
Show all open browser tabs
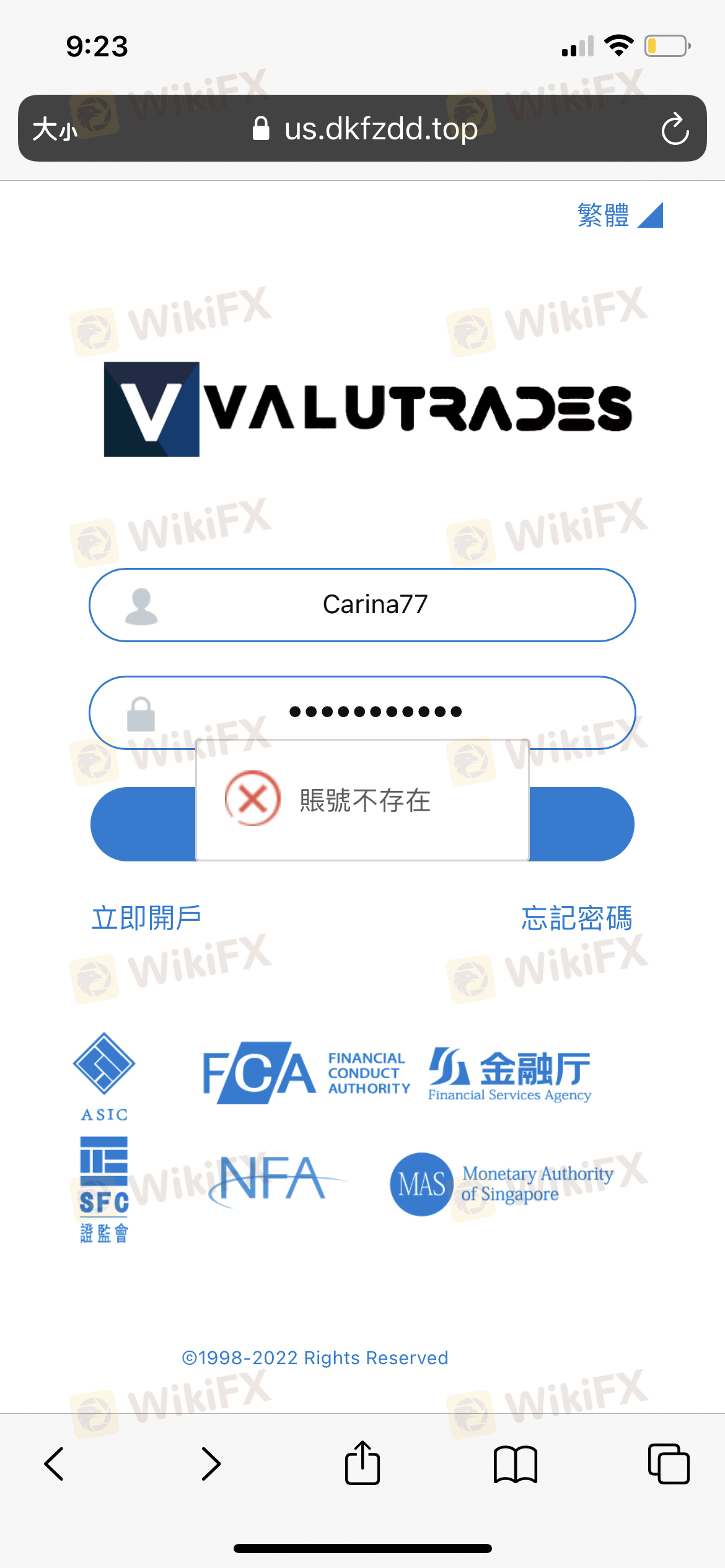click(668, 1464)
